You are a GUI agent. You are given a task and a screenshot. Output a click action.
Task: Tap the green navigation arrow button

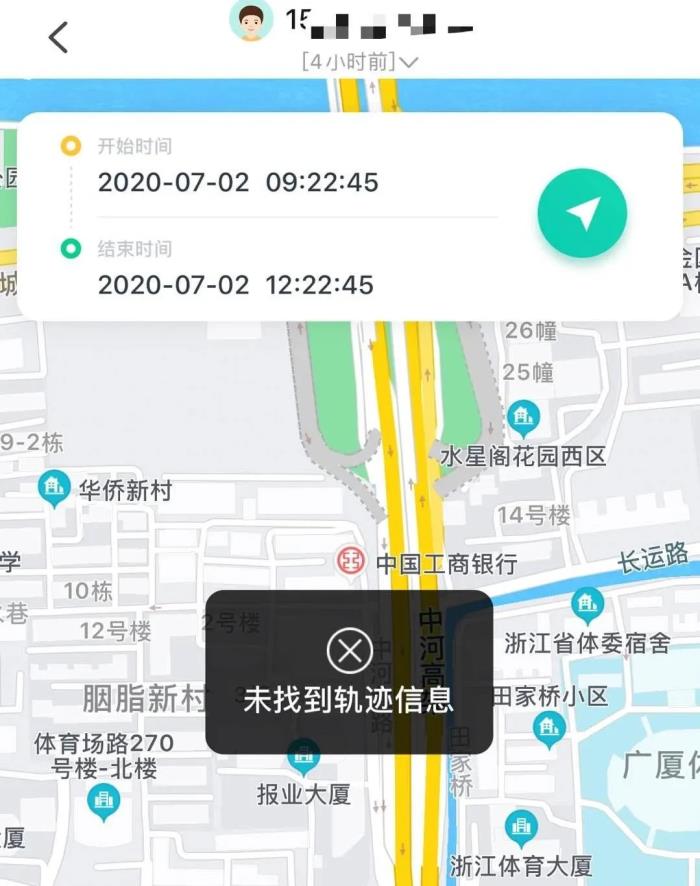(582, 212)
